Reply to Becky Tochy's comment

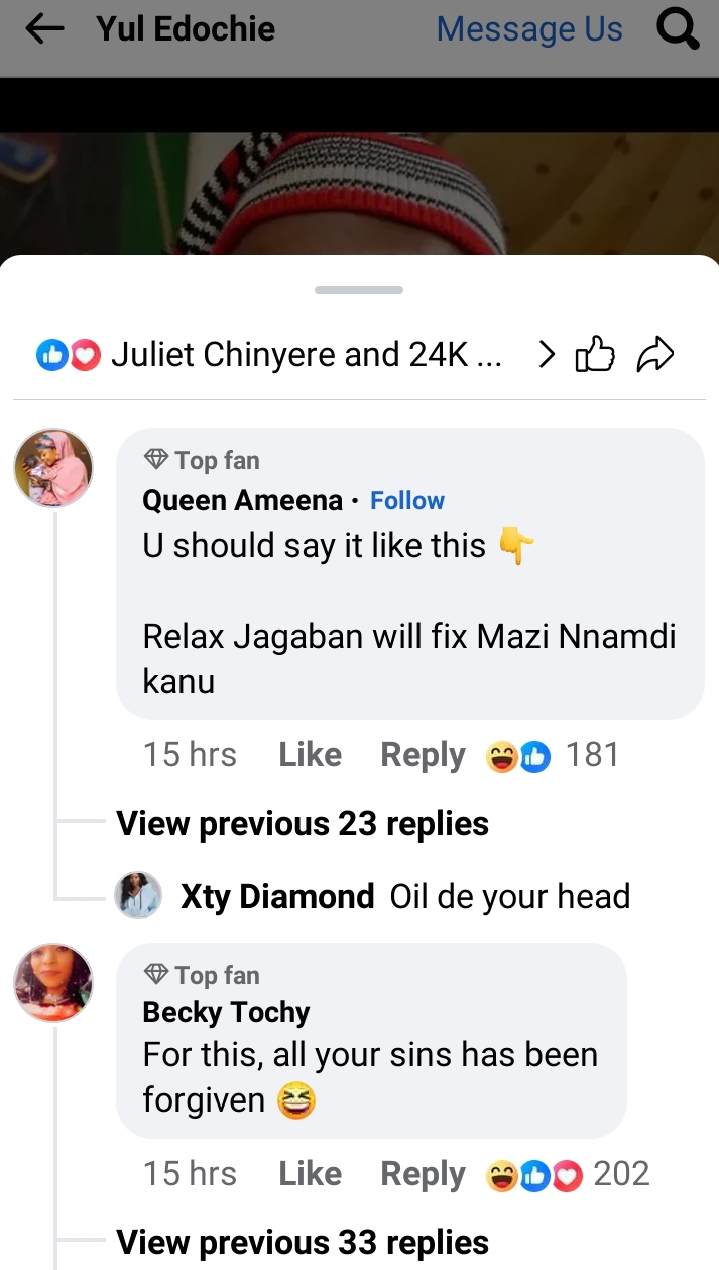coord(423,1174)
